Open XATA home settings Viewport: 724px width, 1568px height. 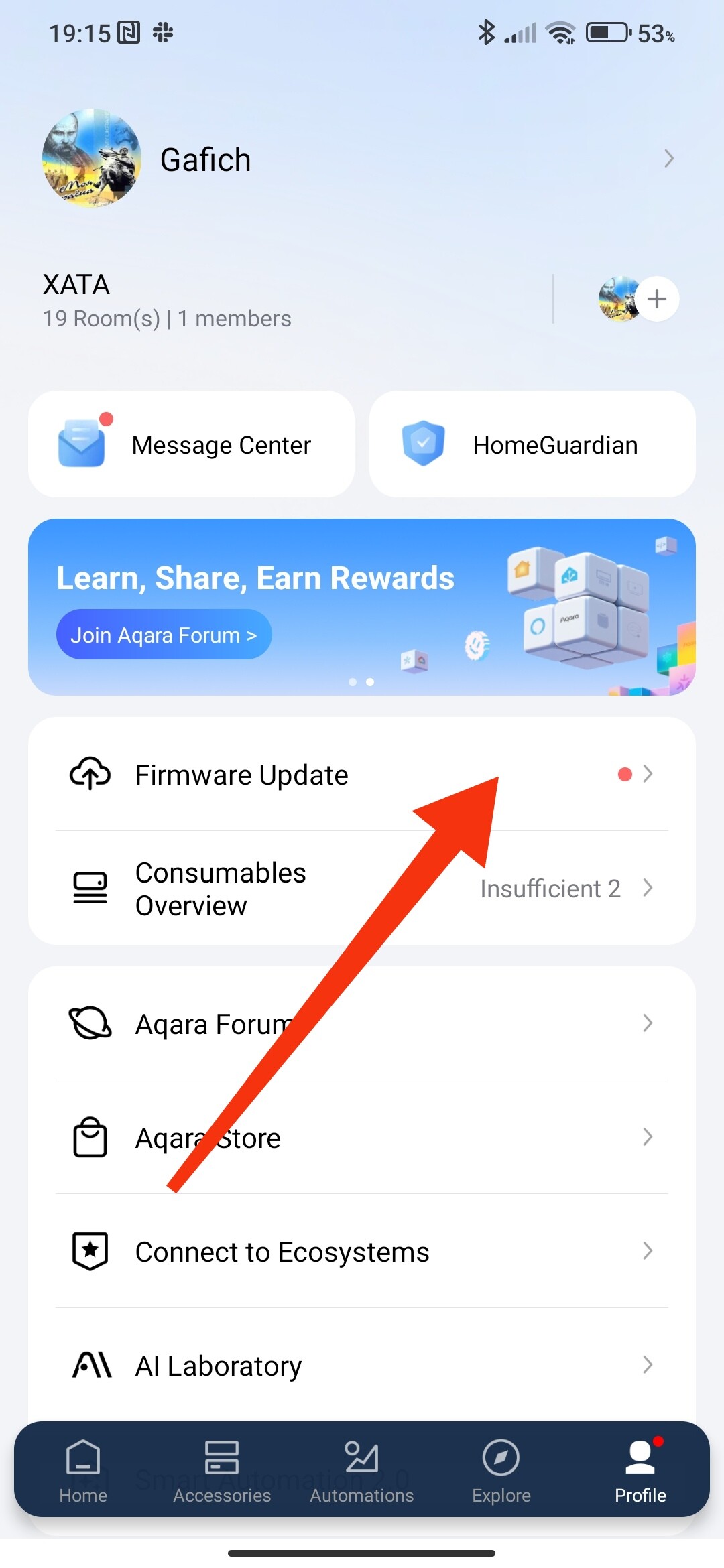click(168, 300)
